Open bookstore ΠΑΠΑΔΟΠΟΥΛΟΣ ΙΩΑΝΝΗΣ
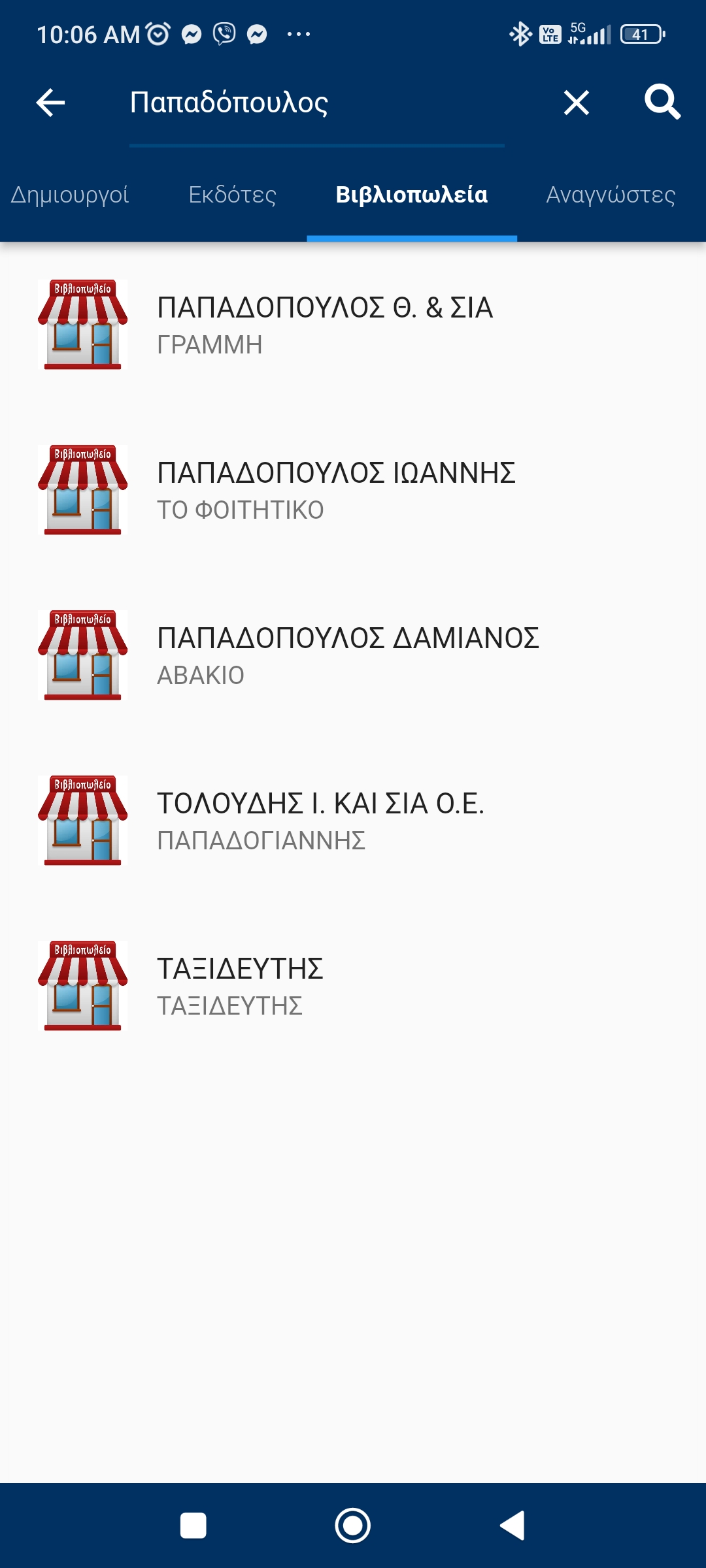706x1568 pixels. tap(336, 490)
